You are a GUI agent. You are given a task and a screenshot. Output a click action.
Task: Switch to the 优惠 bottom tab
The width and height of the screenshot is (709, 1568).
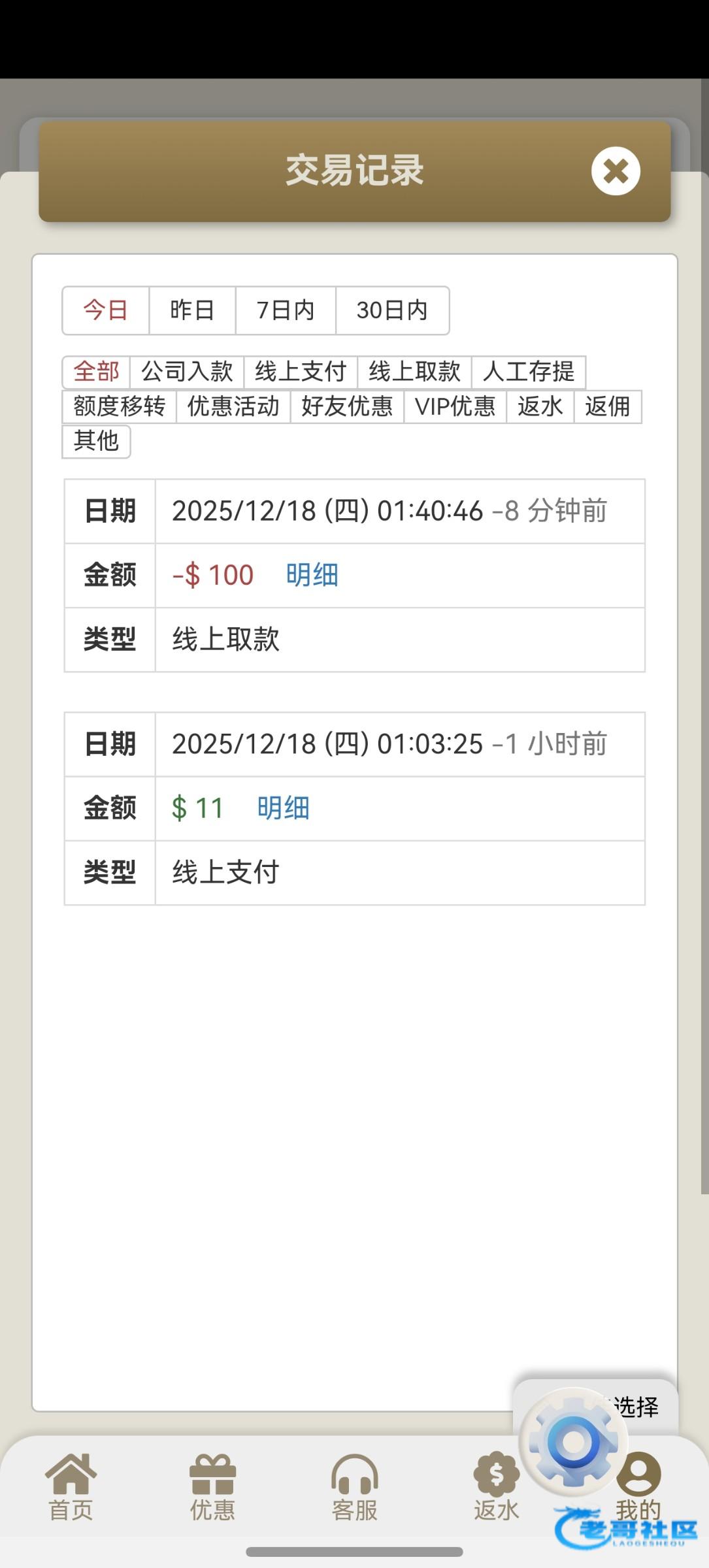(x=212, y=1488)
